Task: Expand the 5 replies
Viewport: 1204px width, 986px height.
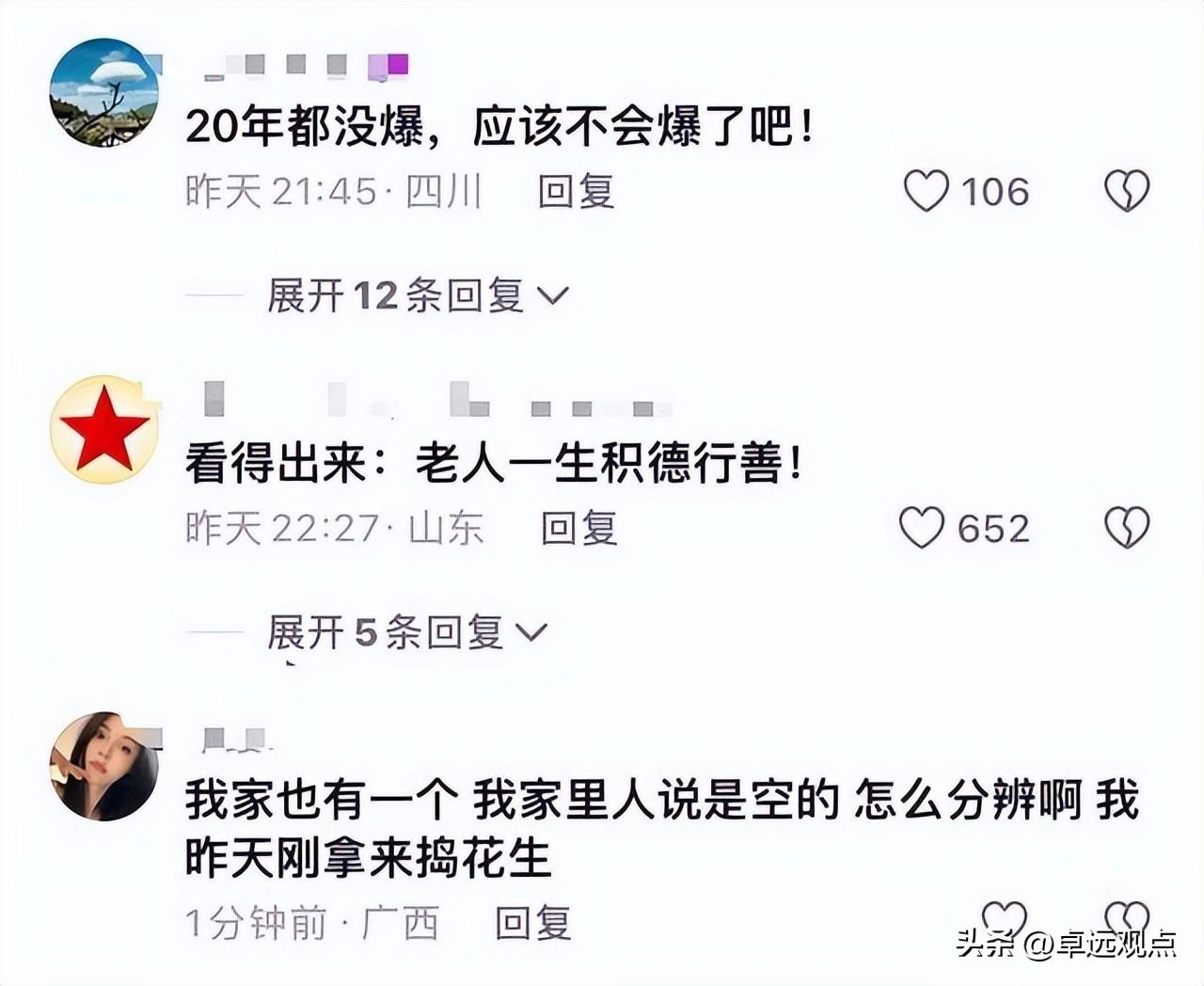Action: (406, 632)
